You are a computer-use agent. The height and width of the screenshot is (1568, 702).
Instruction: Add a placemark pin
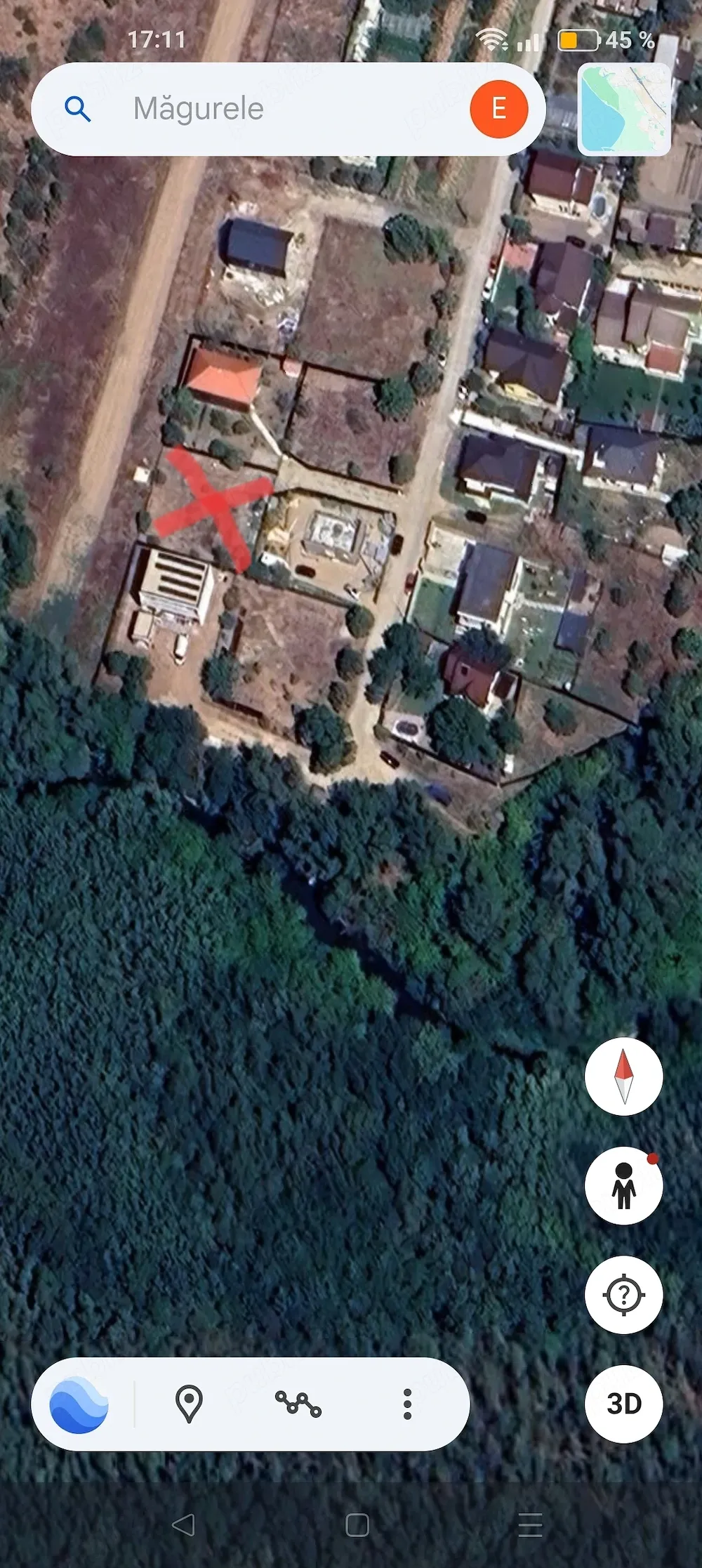click(x=189, y=1404)
